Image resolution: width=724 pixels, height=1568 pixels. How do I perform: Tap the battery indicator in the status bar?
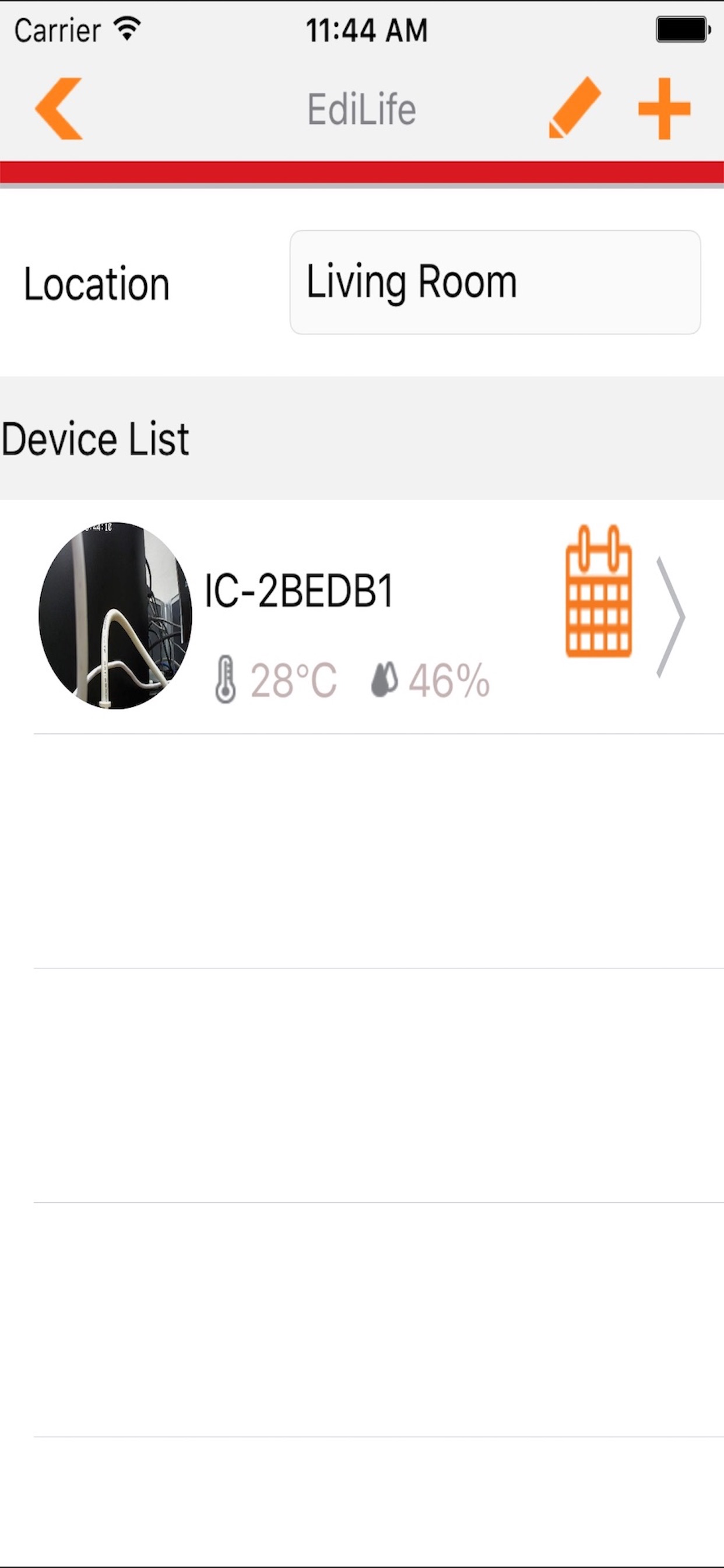tap(680, 29)
